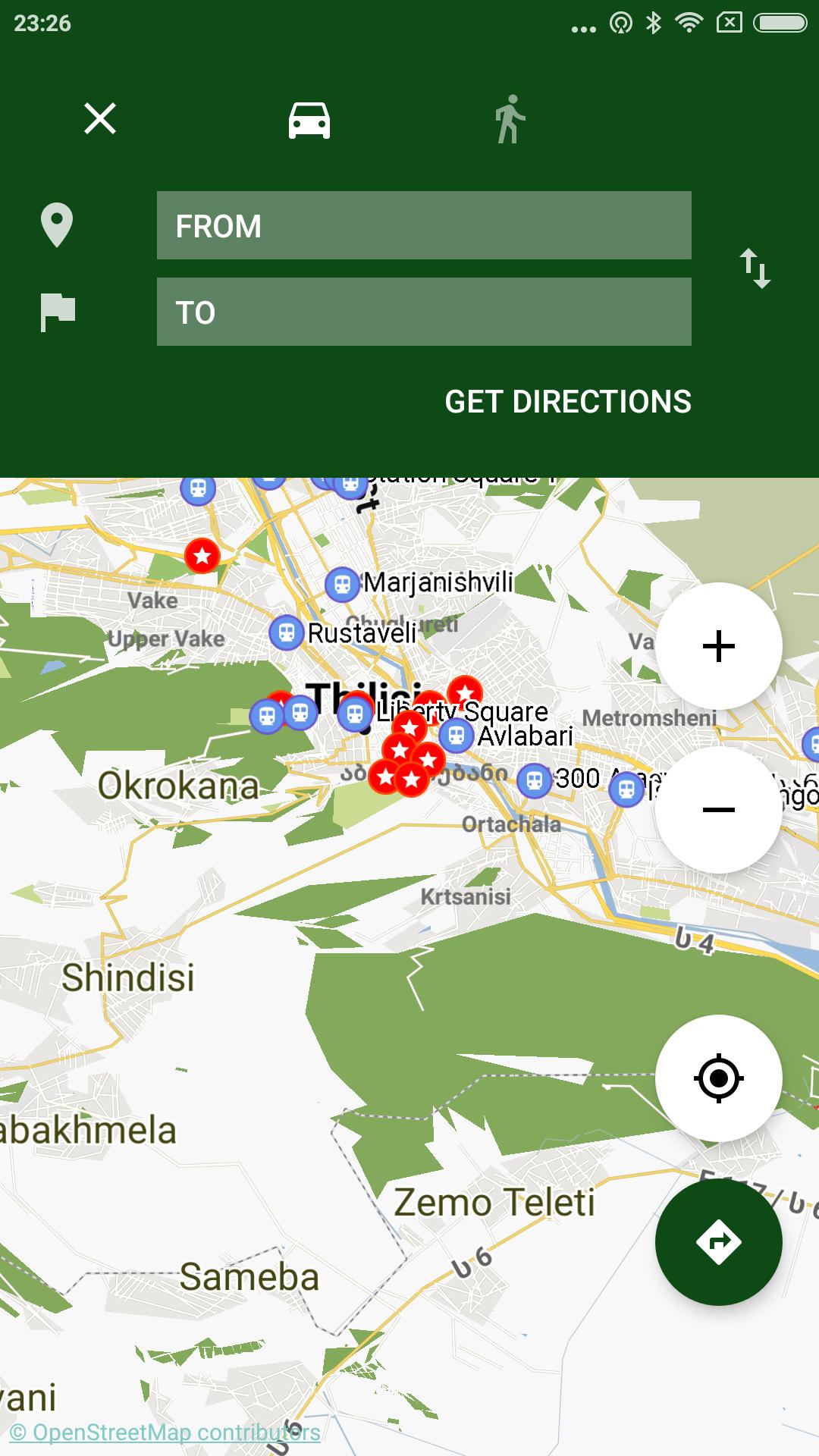Select the Rustaveli metro station marker
Viewport: 819px width, 1456px height.
point(286,632)
